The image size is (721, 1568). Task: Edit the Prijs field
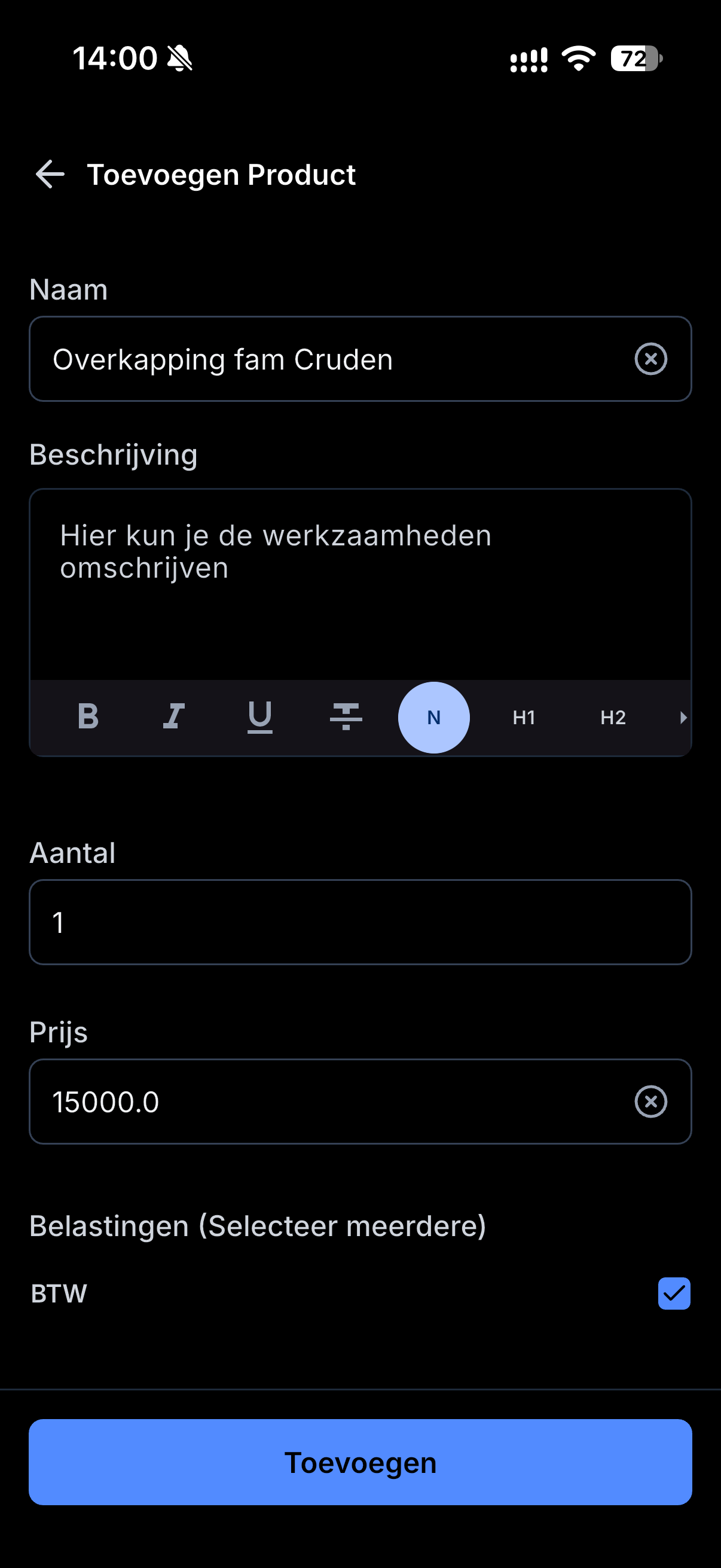[x=360, y=1101]
